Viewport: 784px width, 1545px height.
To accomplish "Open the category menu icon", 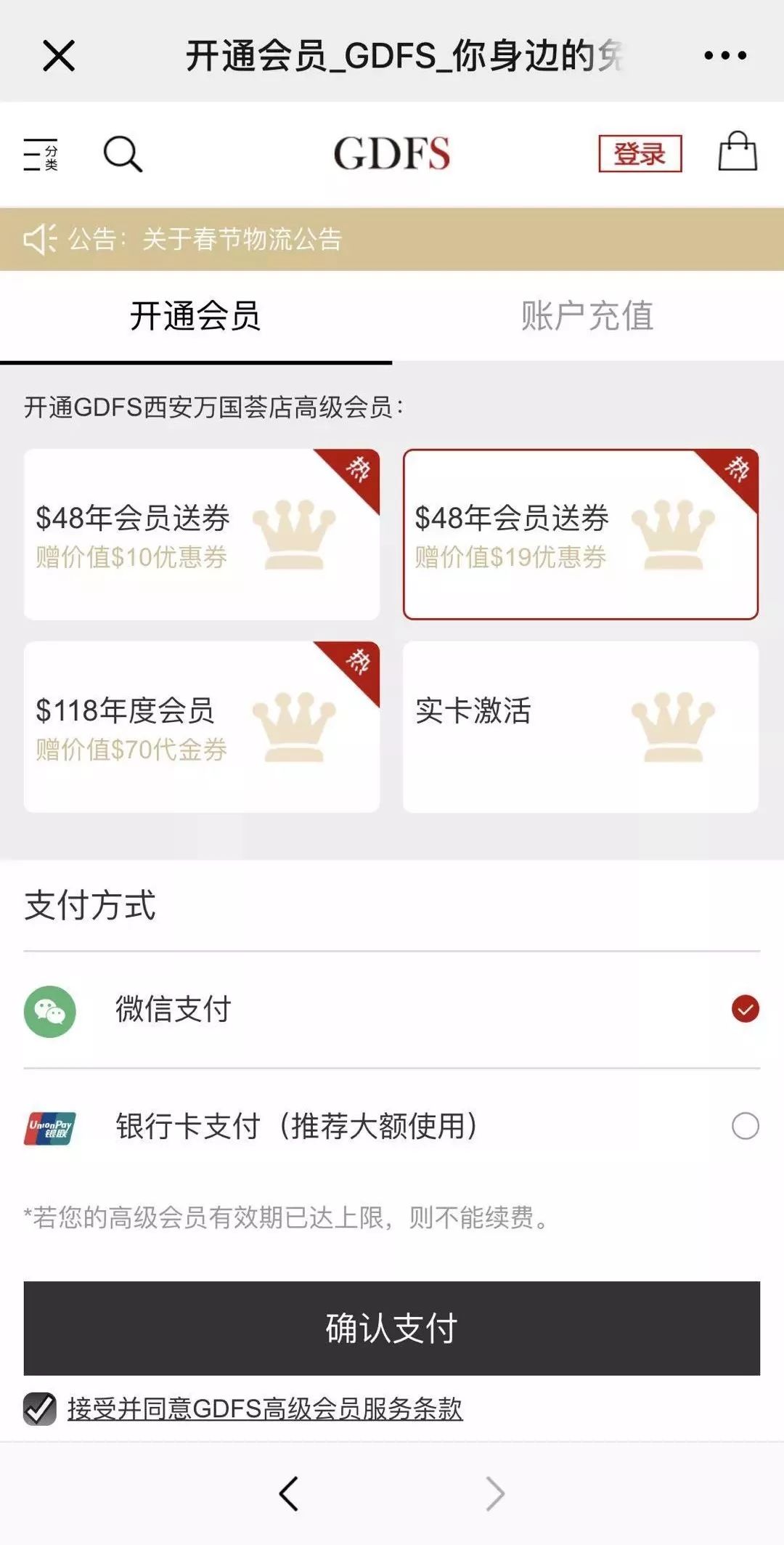I will pos(40,154).
